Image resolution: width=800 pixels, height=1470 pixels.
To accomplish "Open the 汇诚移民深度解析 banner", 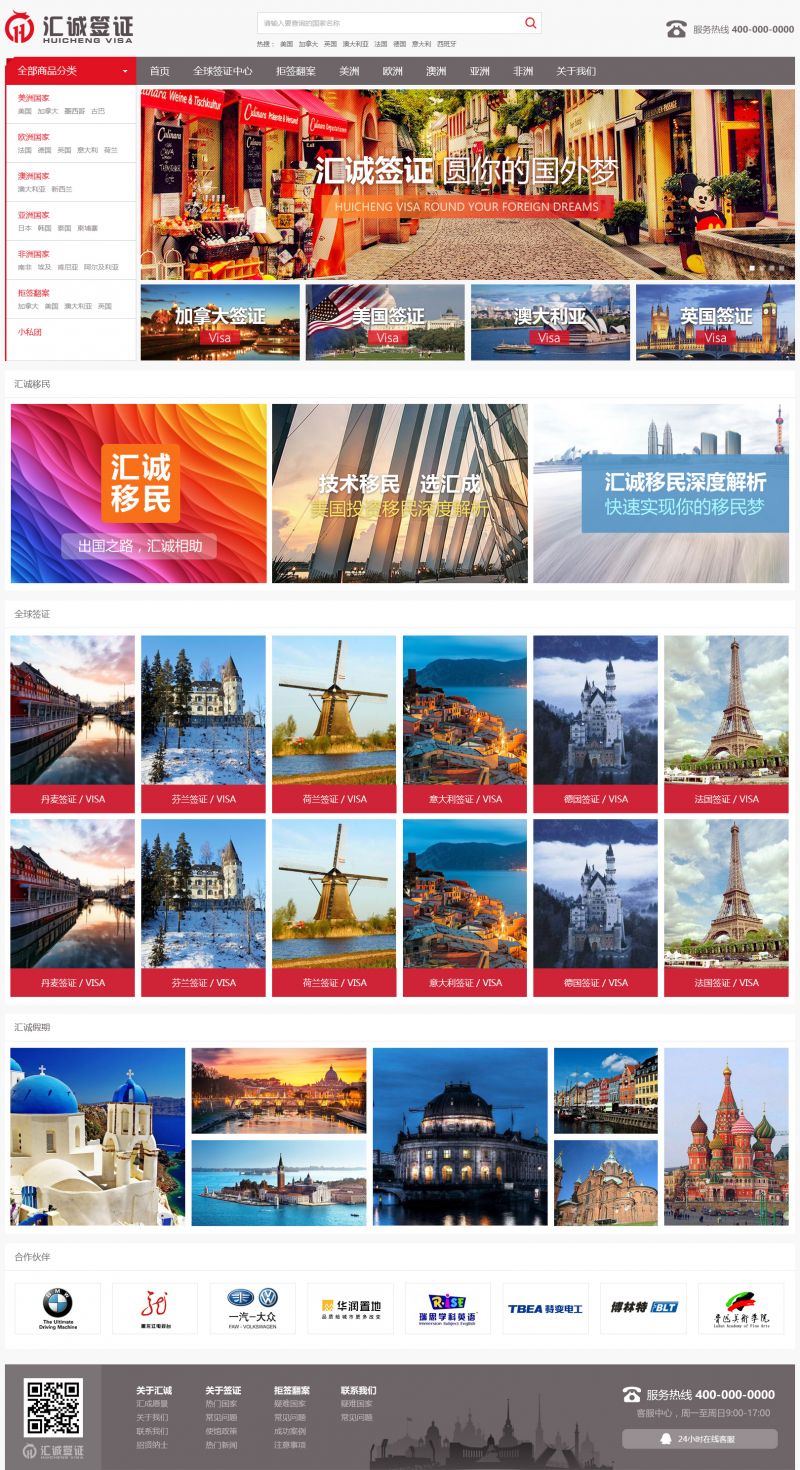I will click(x=660, y=493).
